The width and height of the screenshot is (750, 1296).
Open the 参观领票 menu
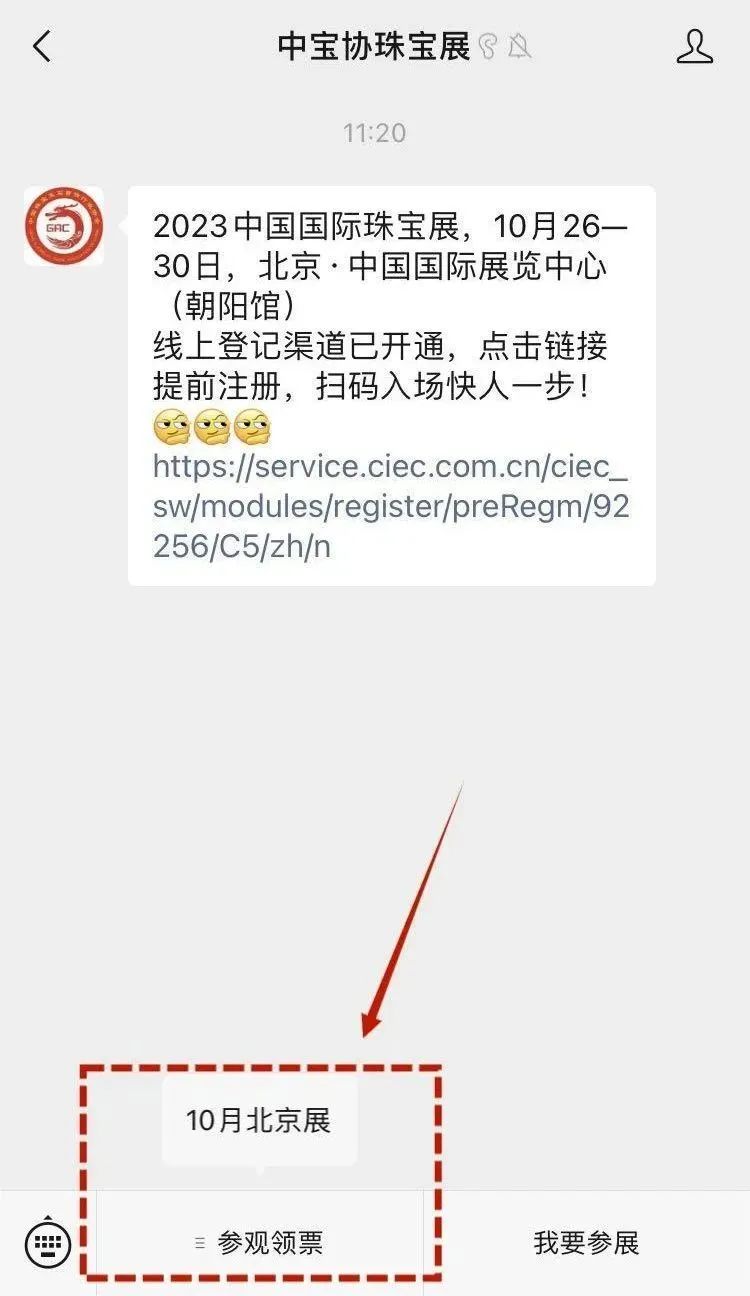[260, 1243]
